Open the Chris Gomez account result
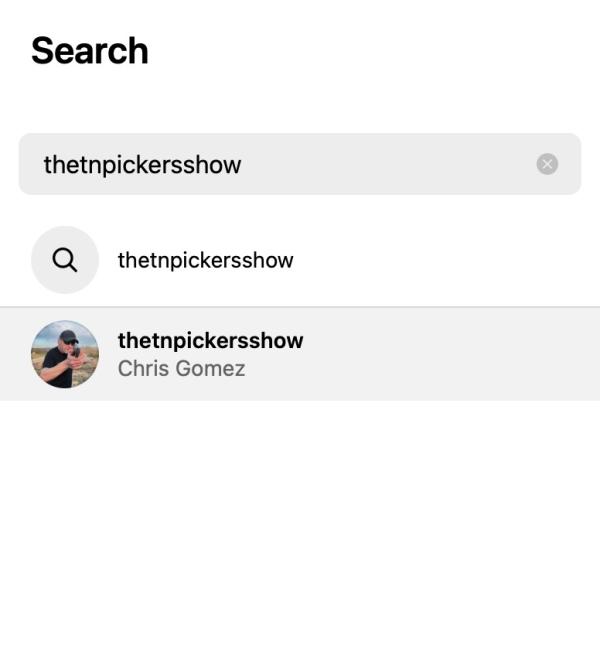600x659 pixels. pyautogui.click(x=210, y=354)
